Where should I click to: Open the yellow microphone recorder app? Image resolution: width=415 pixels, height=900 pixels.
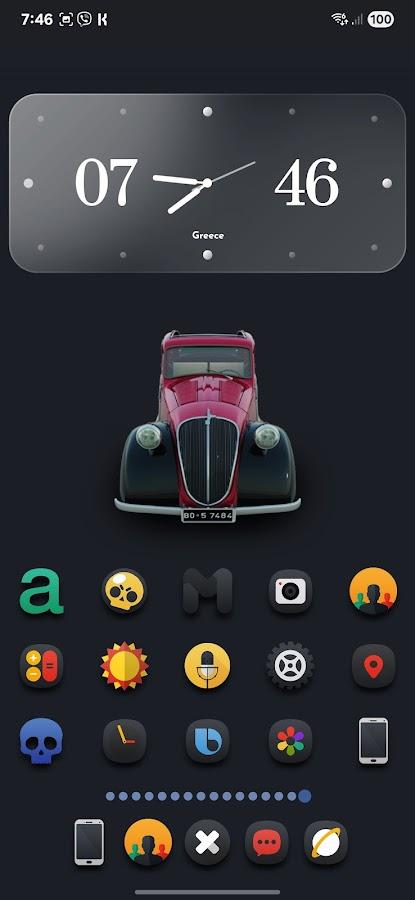click(x=207, y=666)
